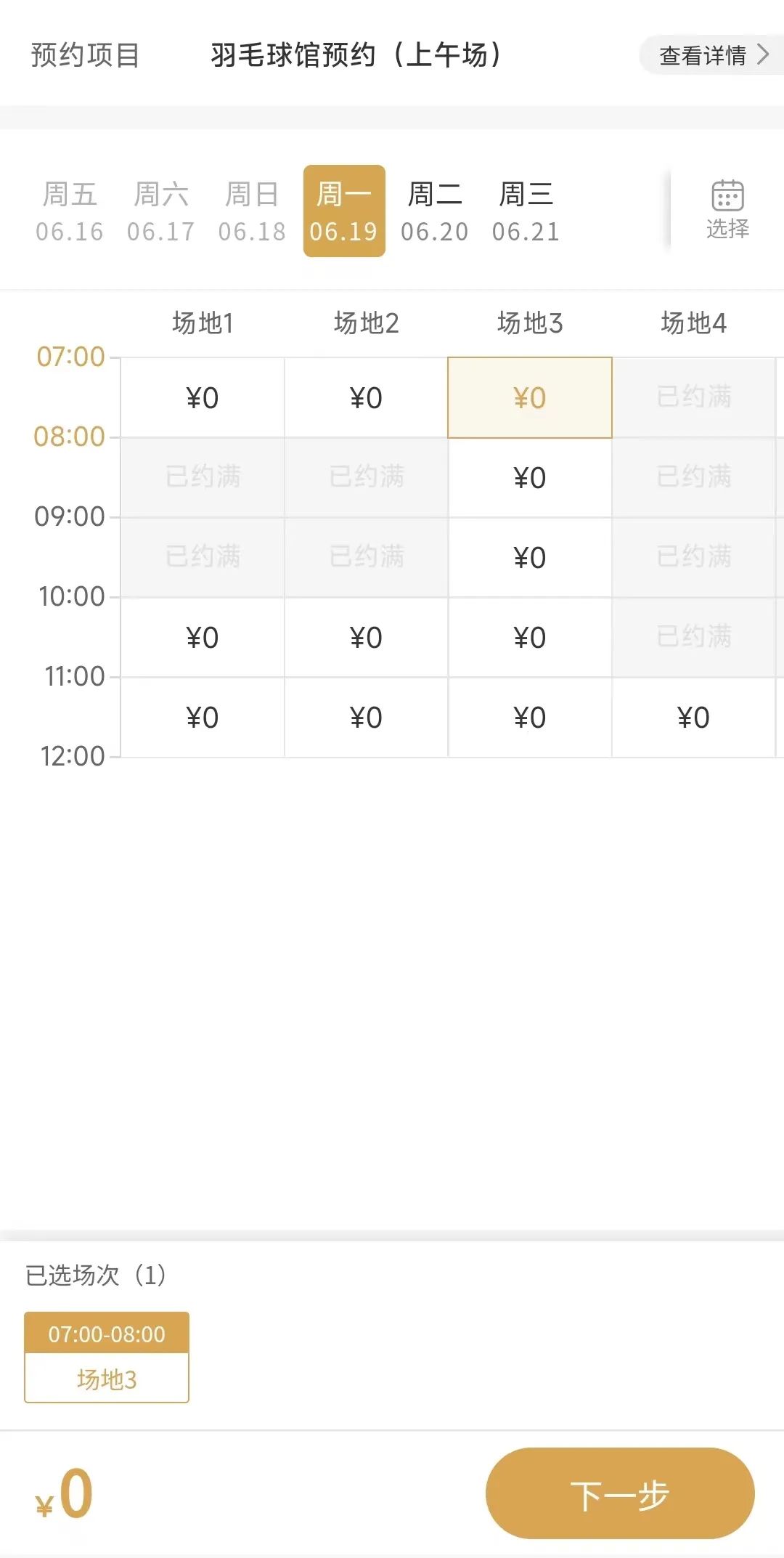Select 场地3 at 10:00-11:00

tap(530, 637)
